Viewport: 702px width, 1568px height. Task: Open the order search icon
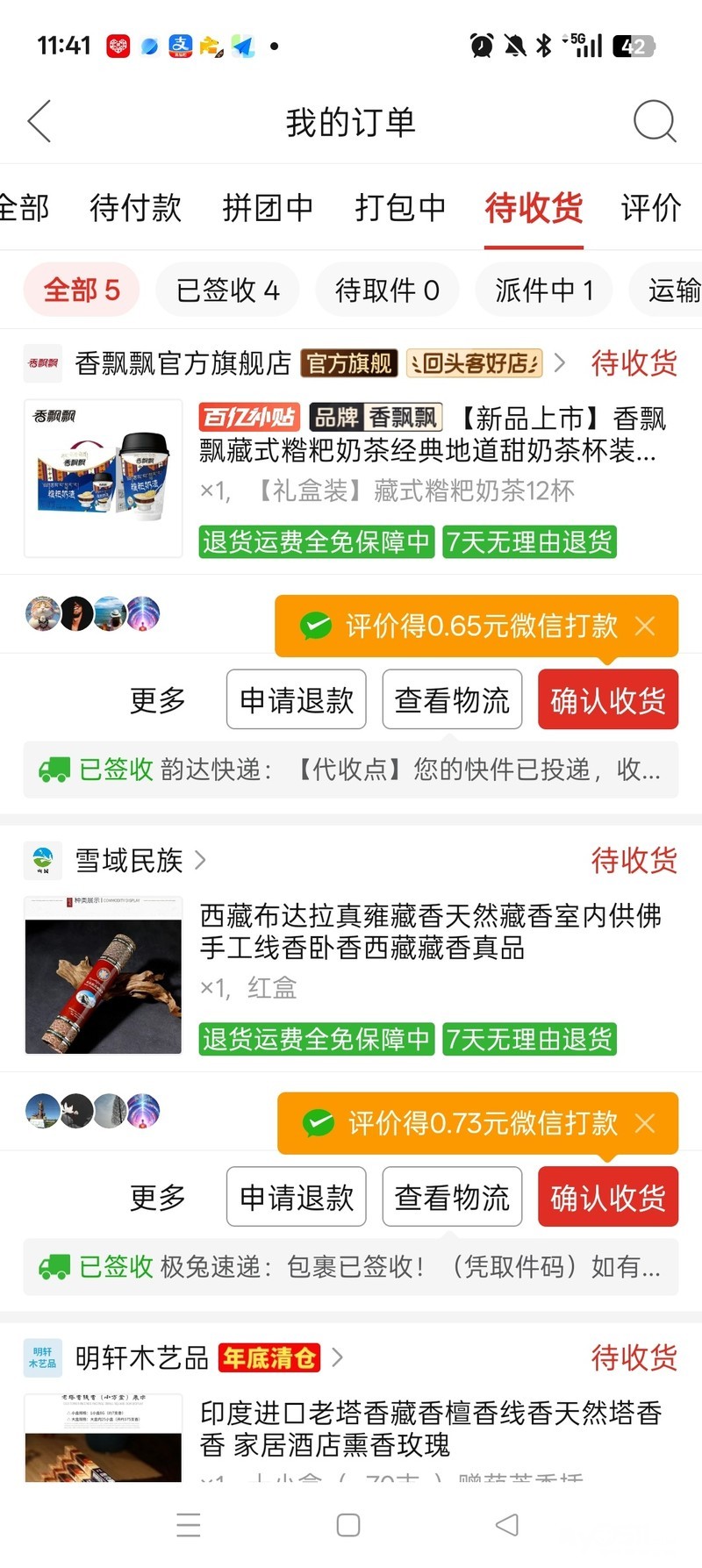(x=655, y=121)
